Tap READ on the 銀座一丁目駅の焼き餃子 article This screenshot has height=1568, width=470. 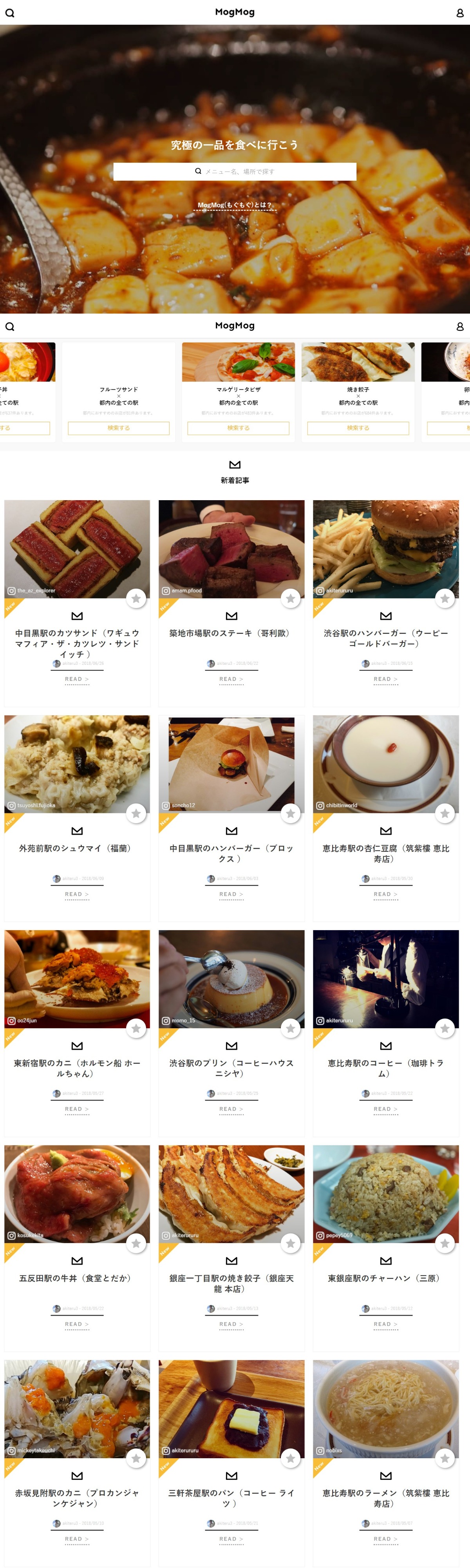click(x=231, y=1324)
